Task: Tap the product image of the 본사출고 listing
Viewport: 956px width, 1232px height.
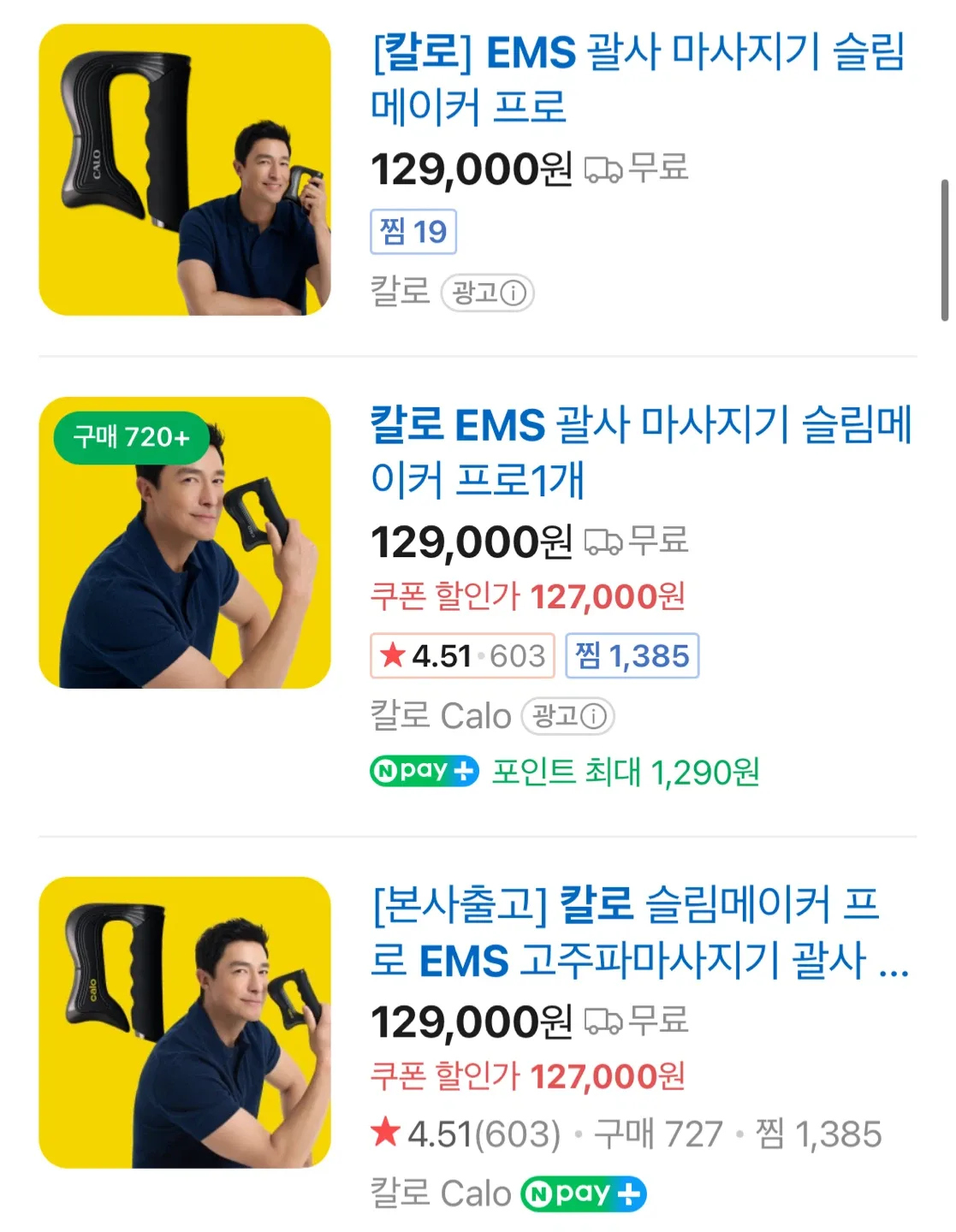Action: pos(185,1022)
